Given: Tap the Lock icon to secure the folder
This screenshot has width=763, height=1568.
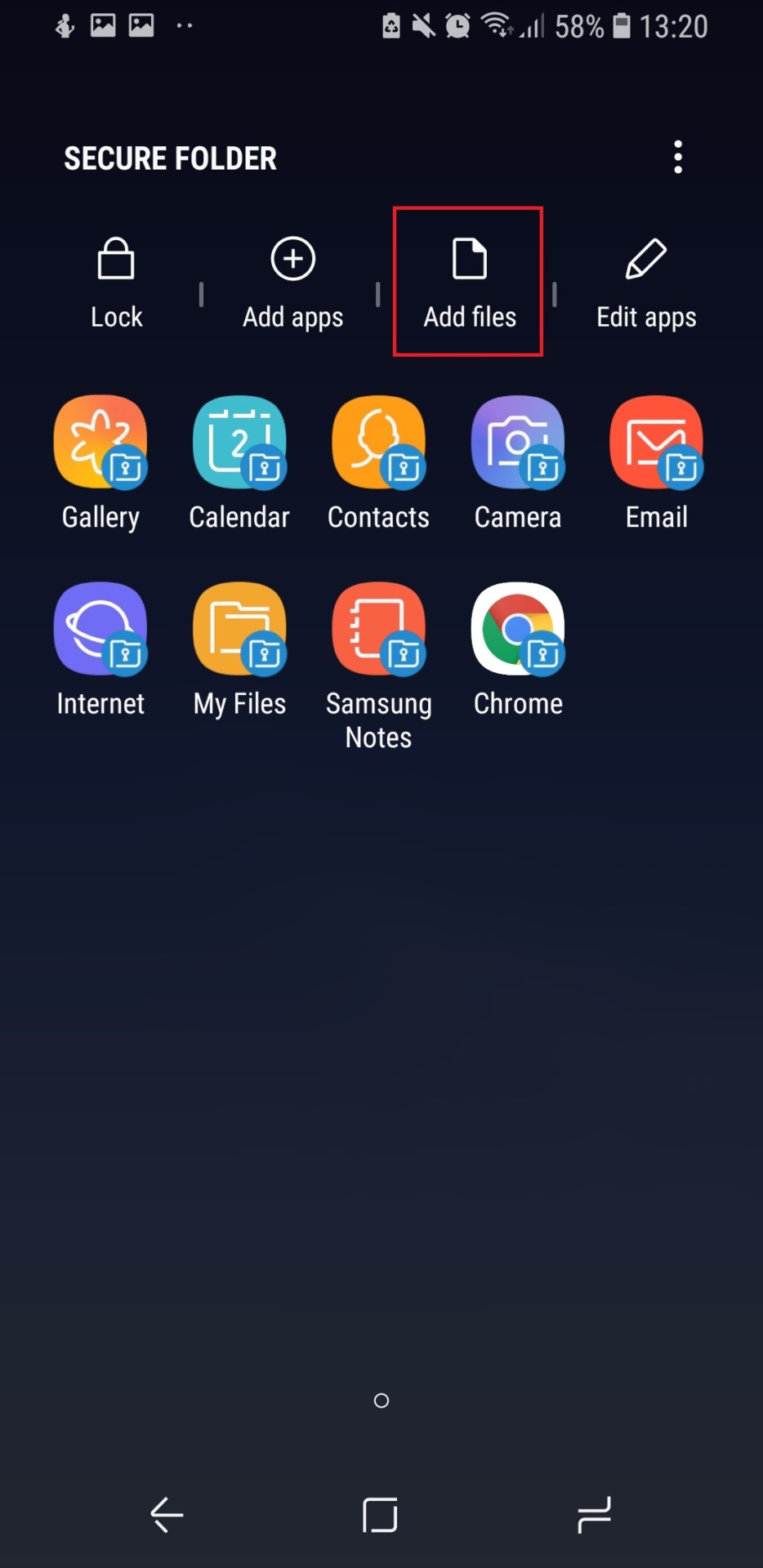Looking at the screenshot, I should (x=115, y=282).
